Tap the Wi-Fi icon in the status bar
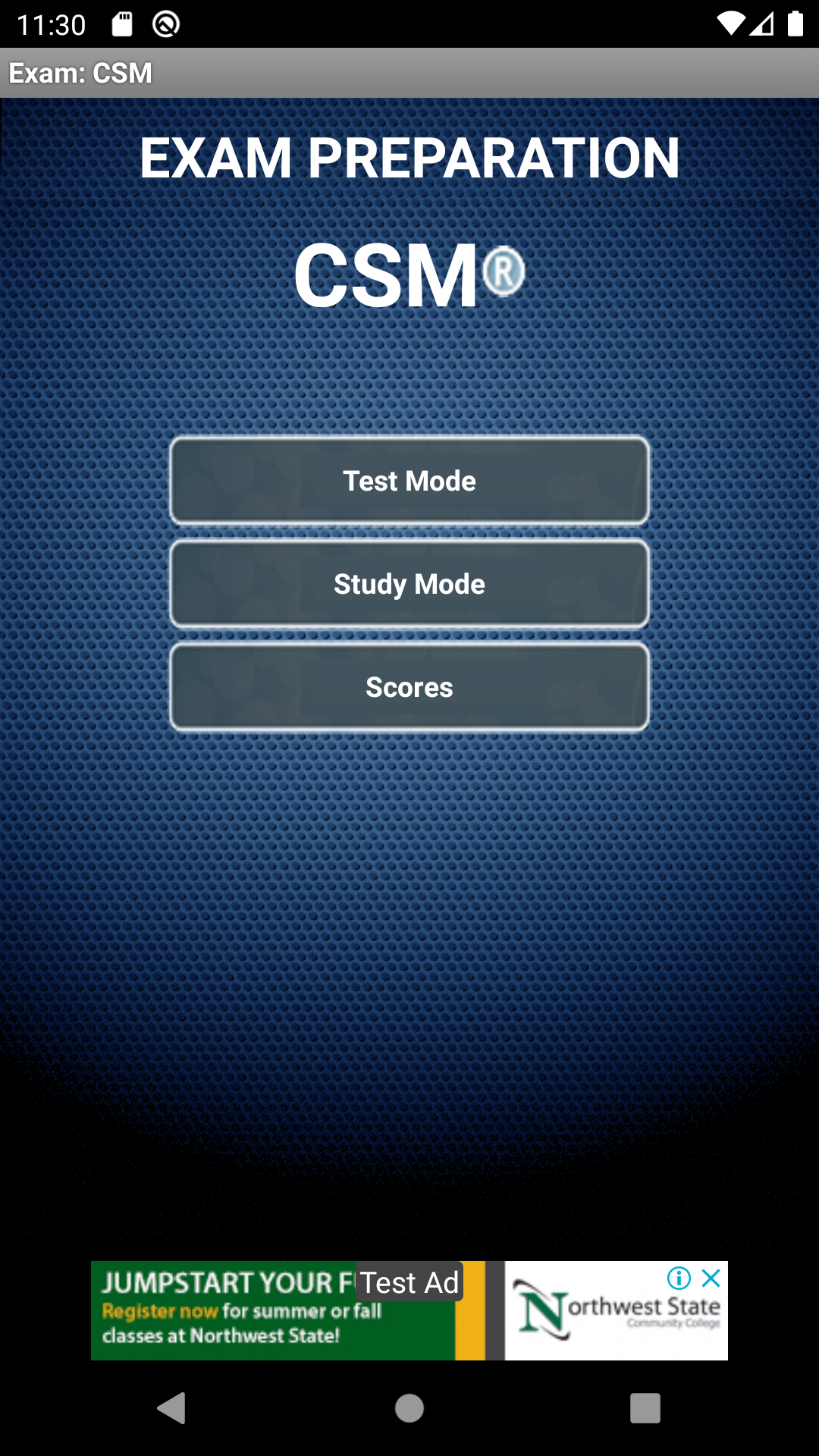 pyautogui.click(x=730, y=24)
